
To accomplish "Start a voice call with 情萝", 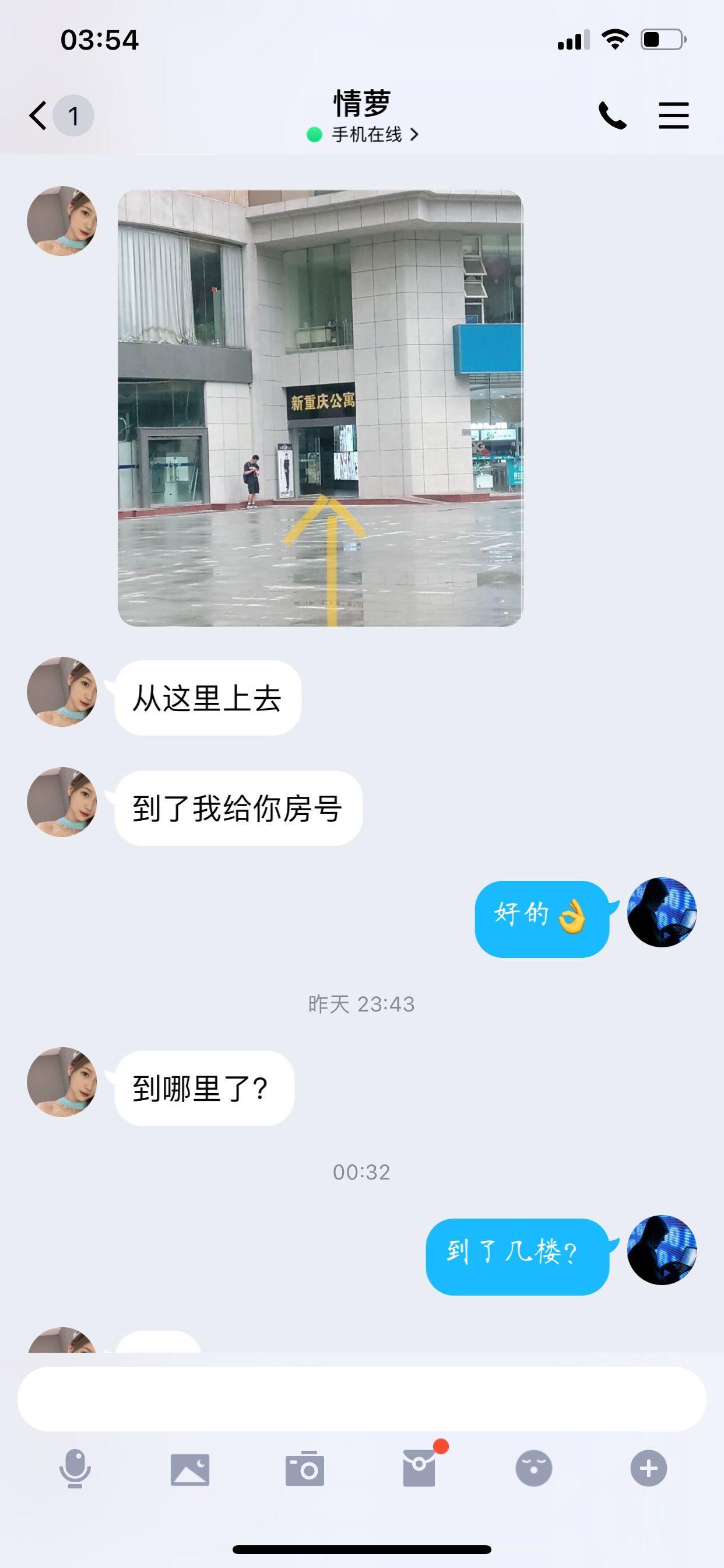I will [x=612, y=115].
